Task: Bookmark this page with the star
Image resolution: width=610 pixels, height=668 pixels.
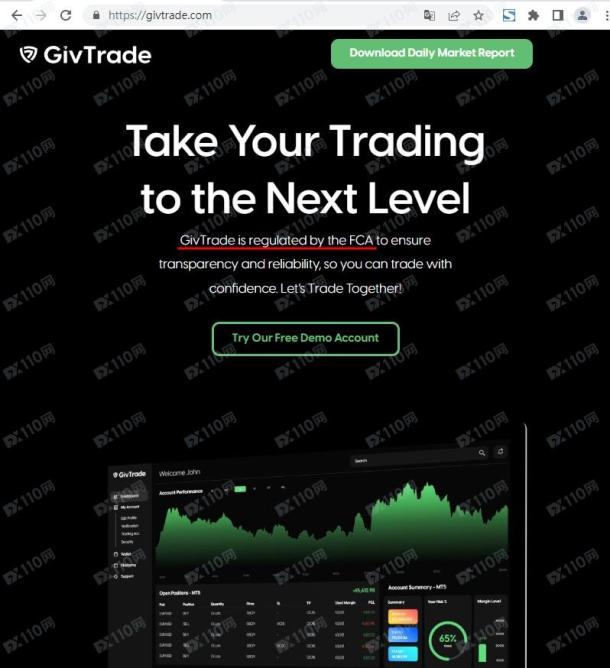Action: pyautogui.click(x=478, y=15)
